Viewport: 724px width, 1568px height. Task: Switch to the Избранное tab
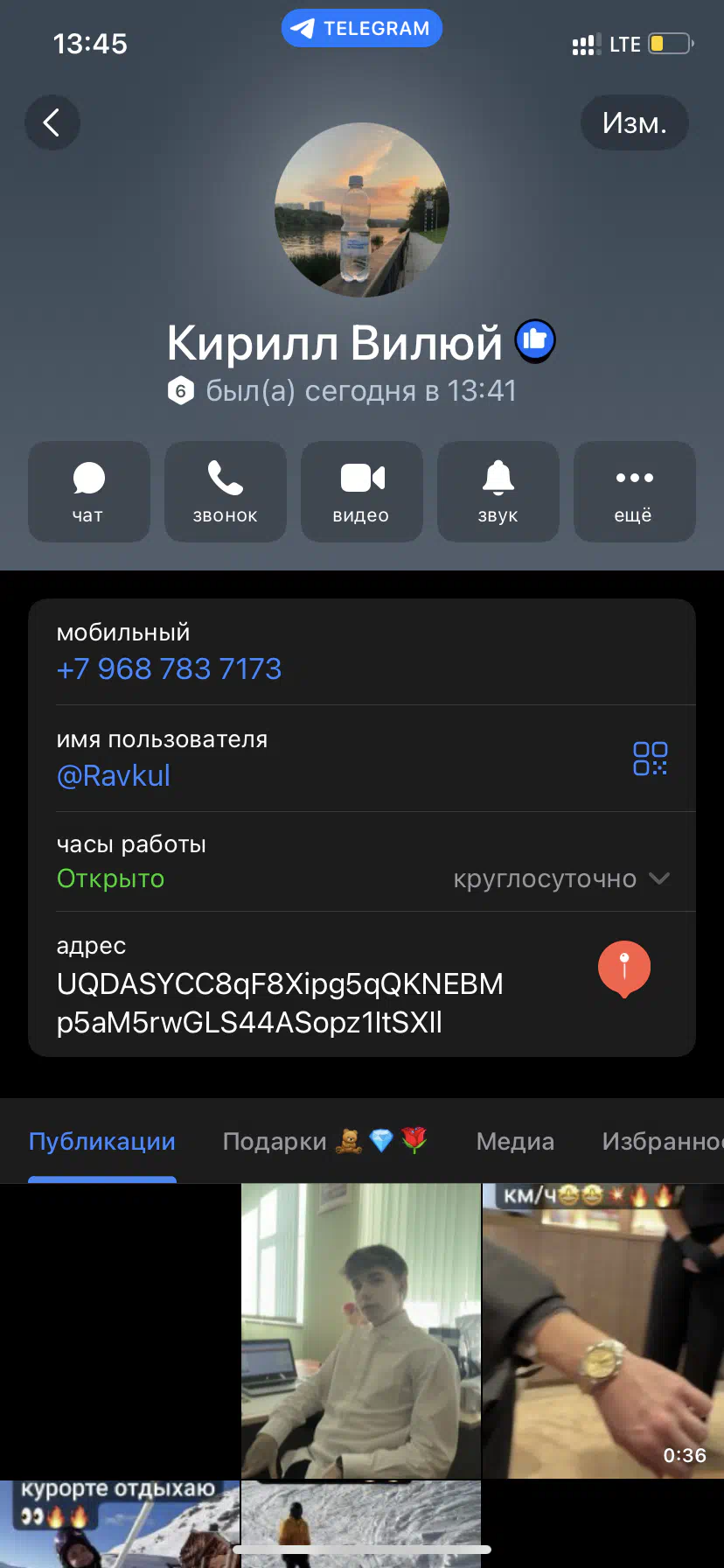(663, 1141)
